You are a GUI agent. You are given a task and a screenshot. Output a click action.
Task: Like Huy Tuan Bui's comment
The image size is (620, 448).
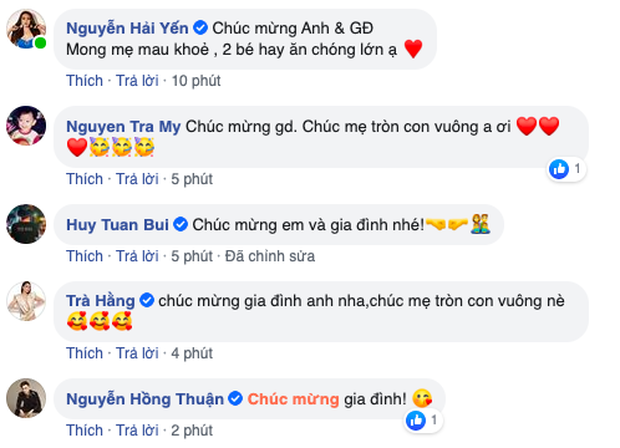85,255
